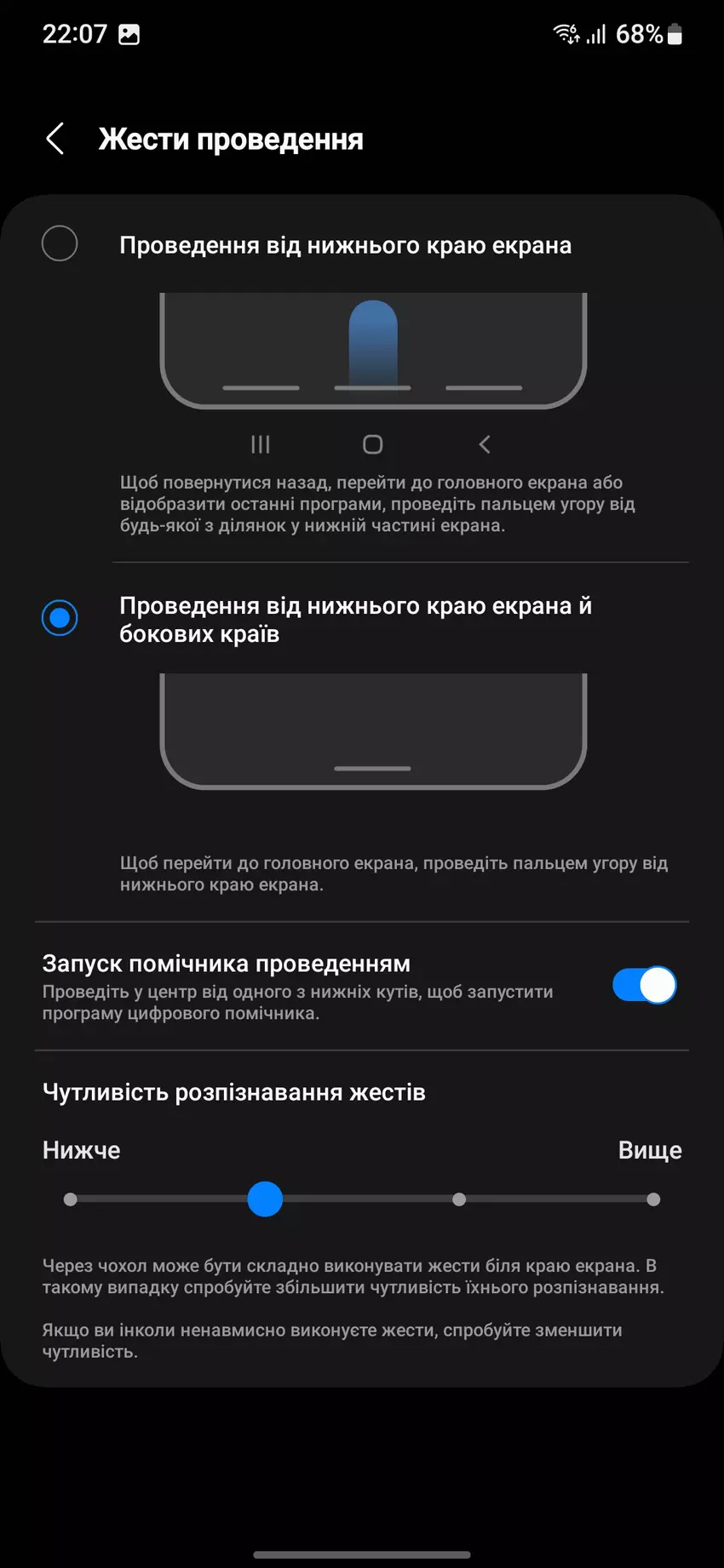Go back from Жести проведення

coord(55,139)
